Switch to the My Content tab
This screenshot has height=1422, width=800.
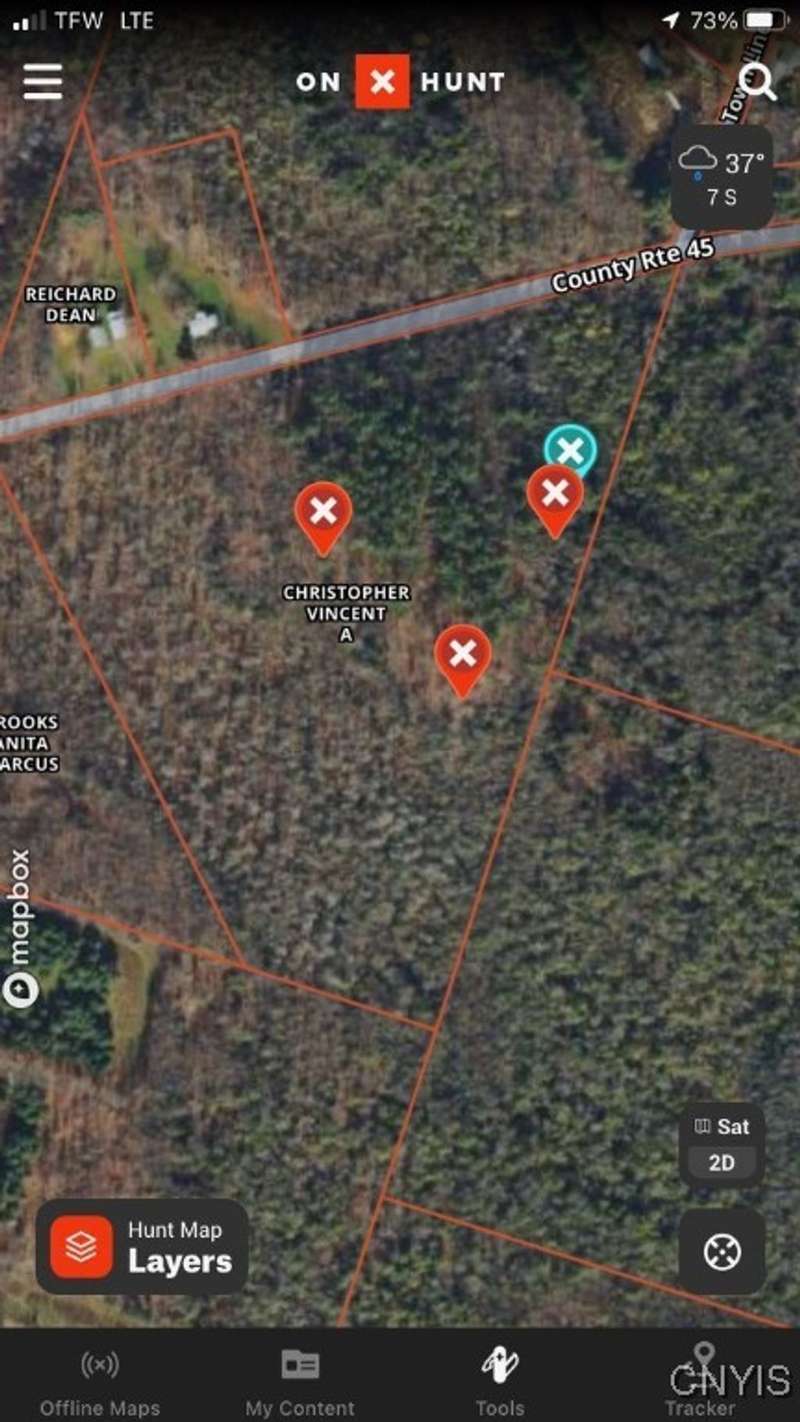click(x=300, y=1380)
